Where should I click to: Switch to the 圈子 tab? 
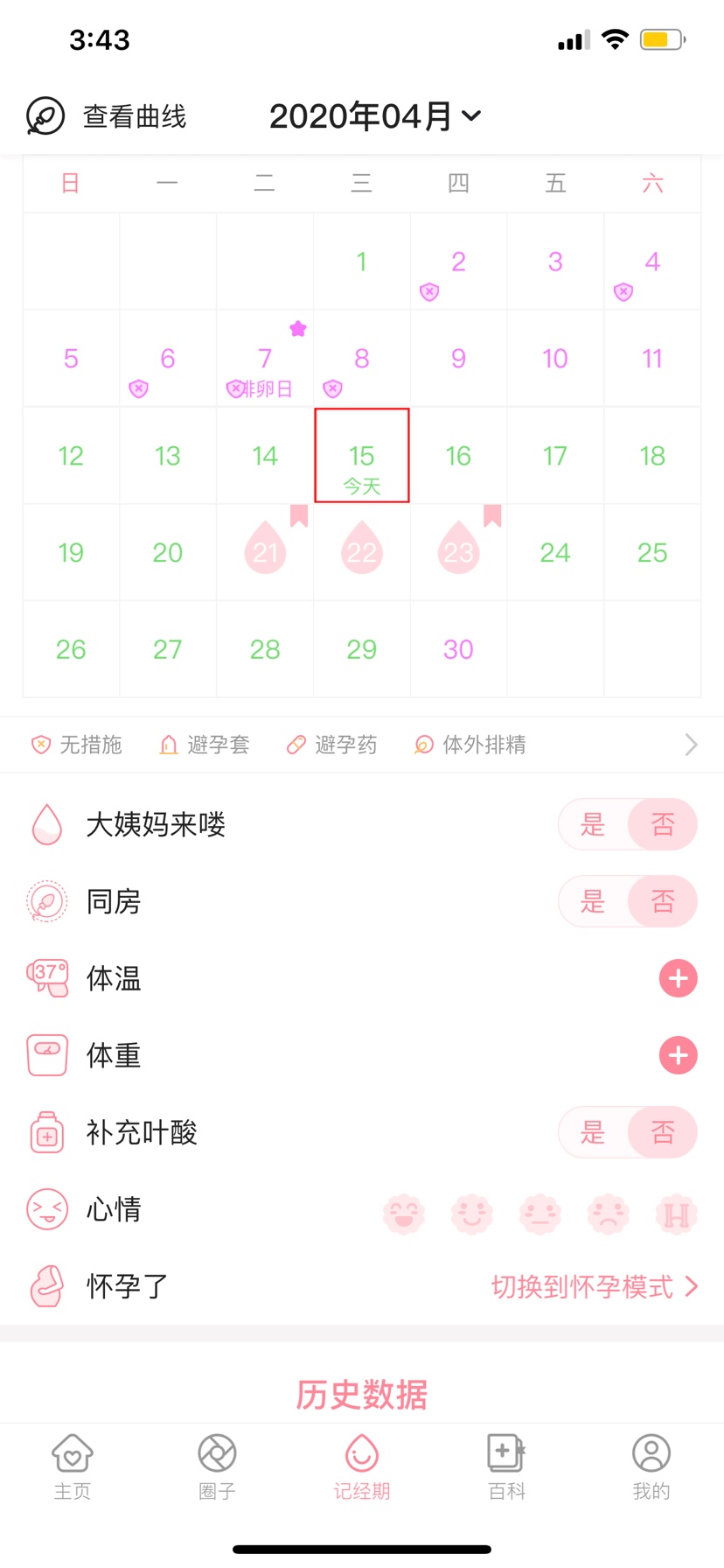217,1467
